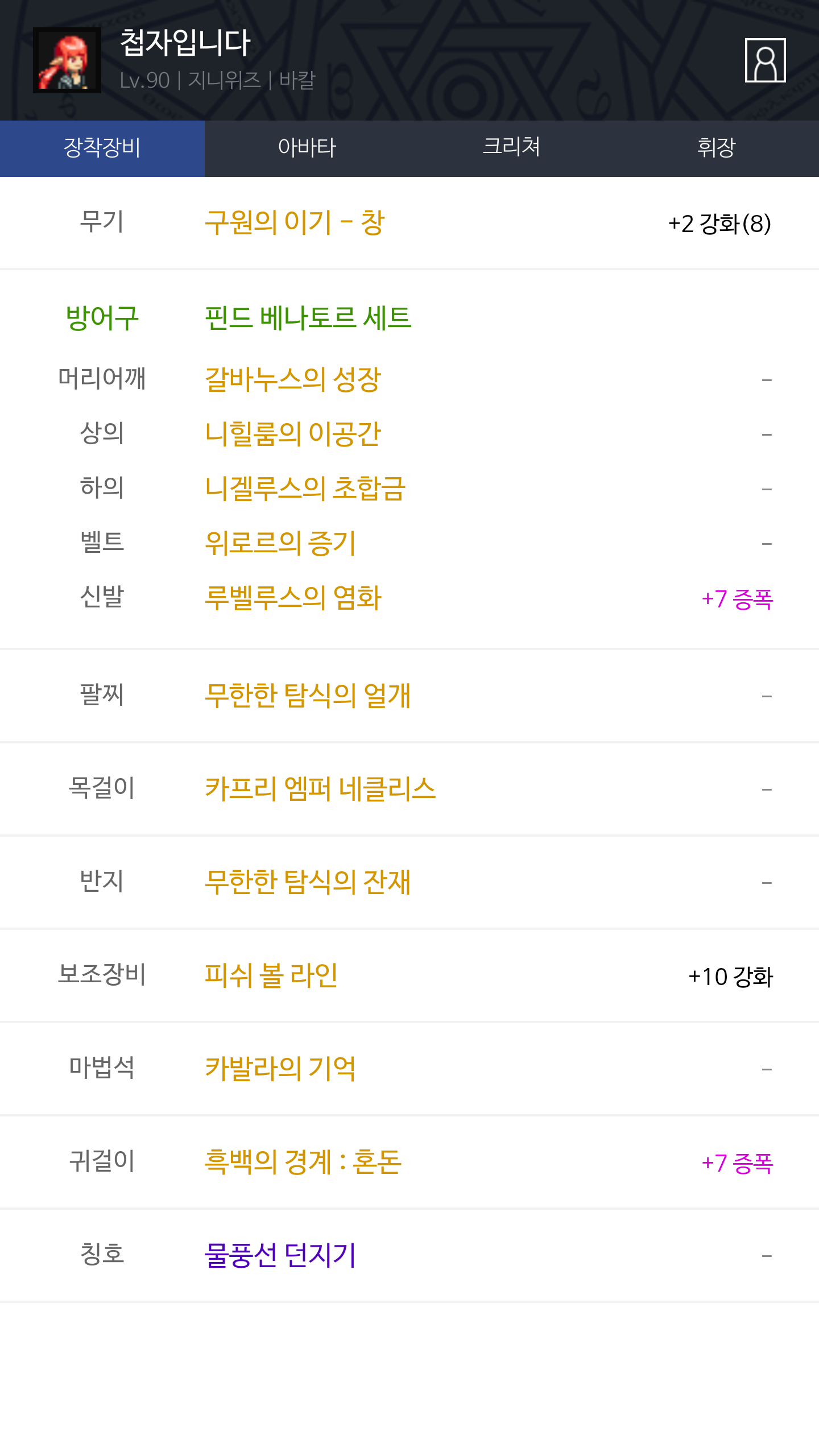
Task: Open weapon 구원의 이기 - 창
Action: 295,222
